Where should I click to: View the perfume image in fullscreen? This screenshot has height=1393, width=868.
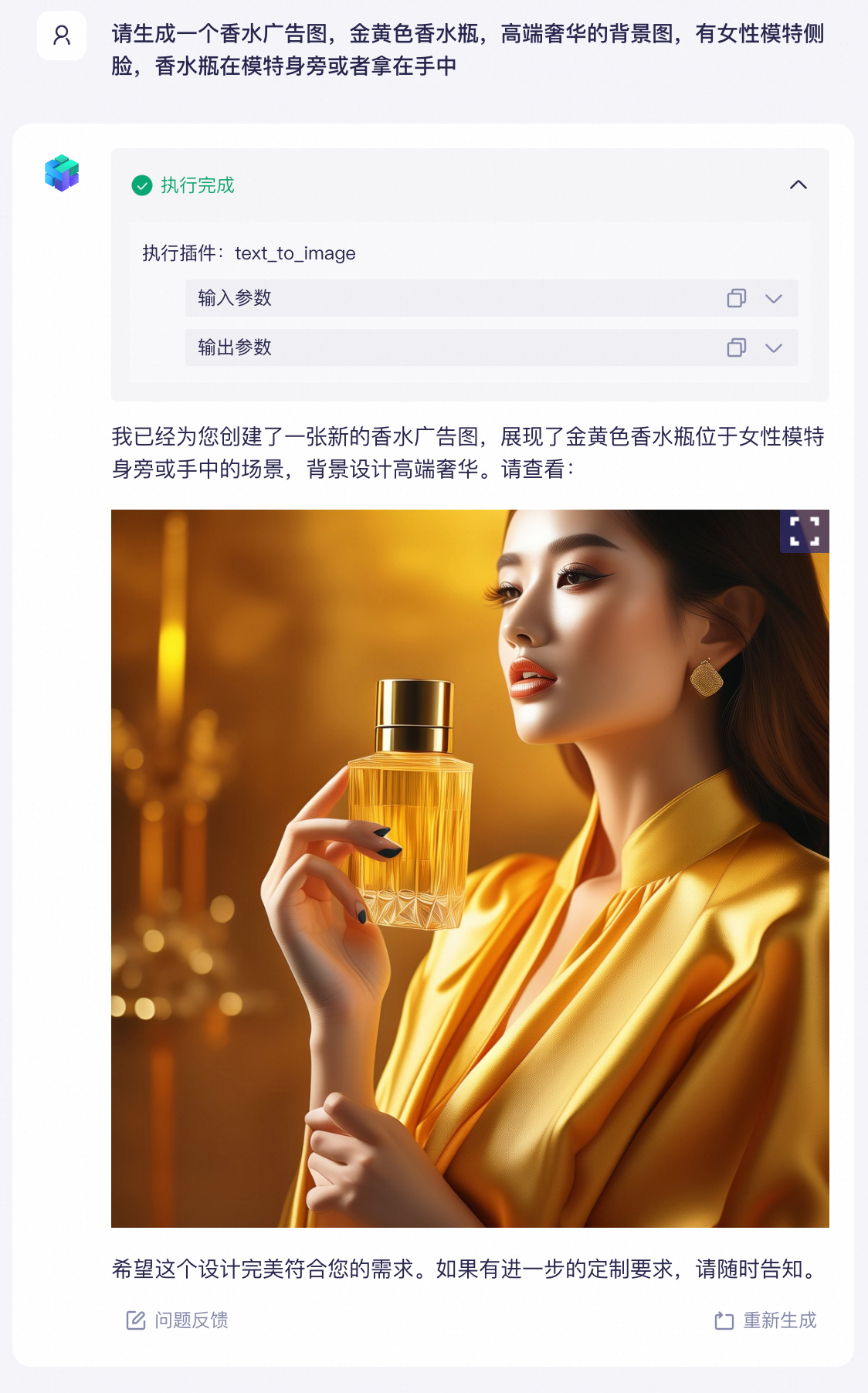[x=804, y=531]
